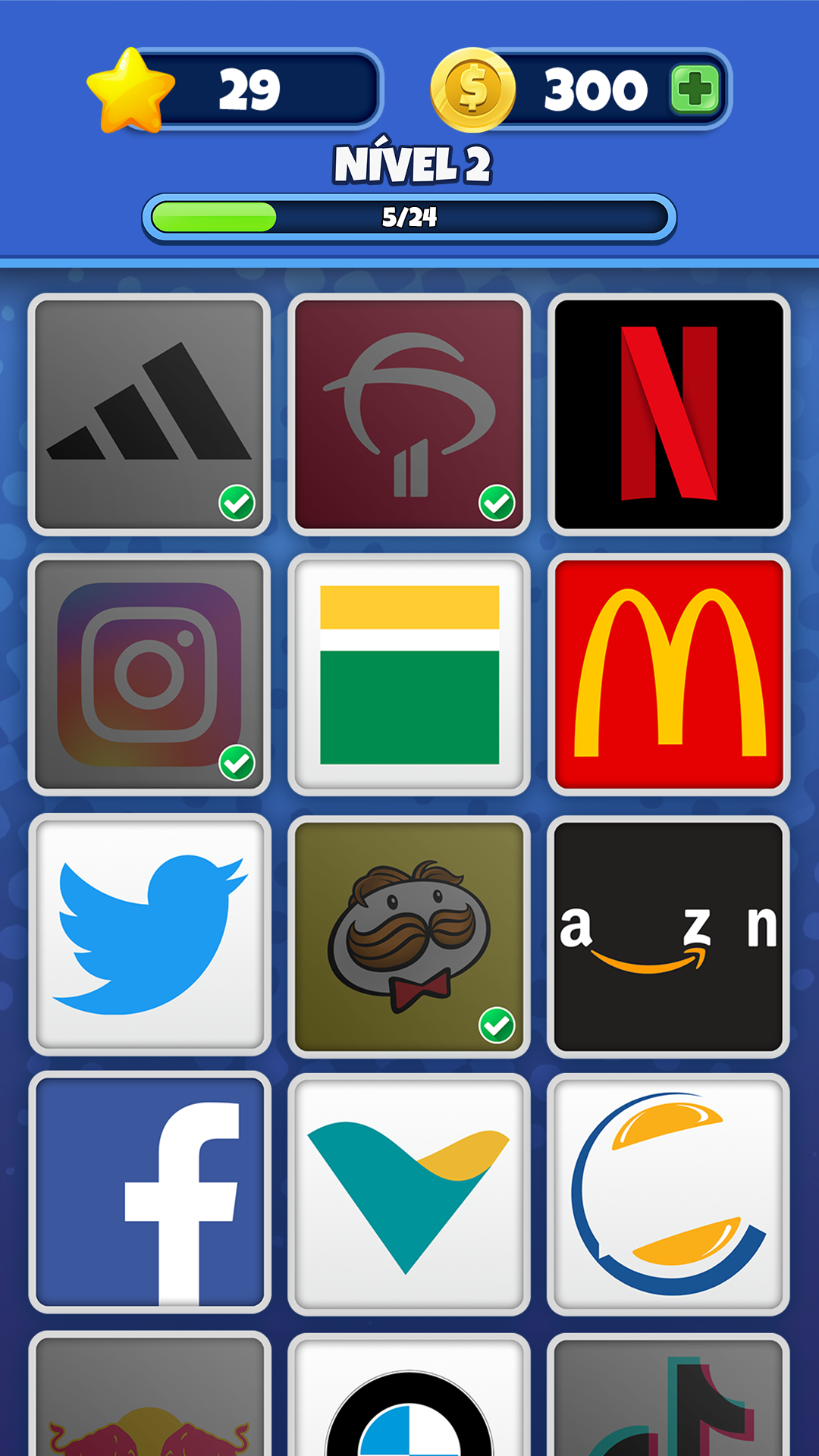Tap the green plus to add coins
The height and width of the screenshot is (1456, 819).
695,89
